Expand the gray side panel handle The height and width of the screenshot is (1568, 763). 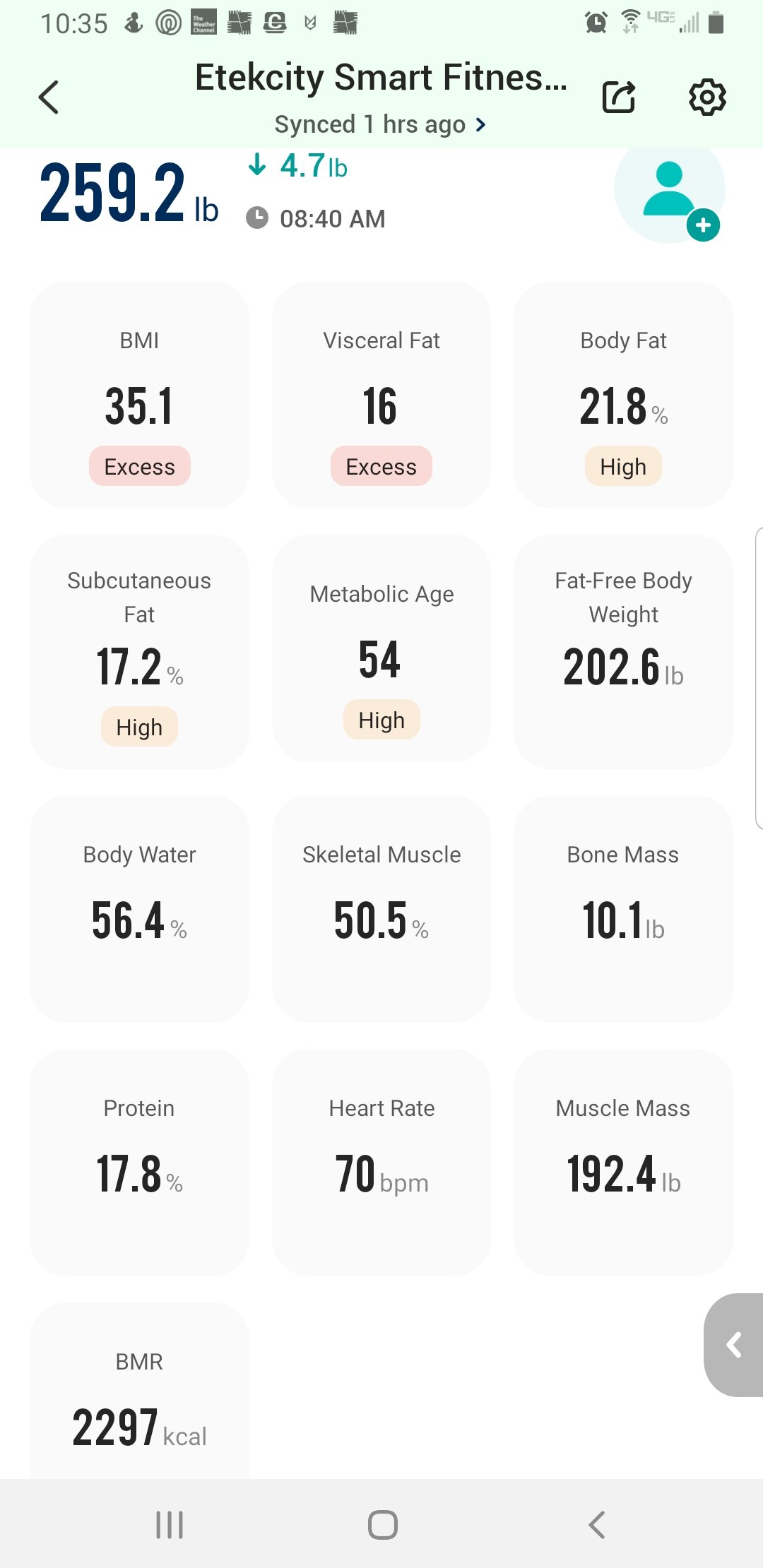pos(734,1345)
